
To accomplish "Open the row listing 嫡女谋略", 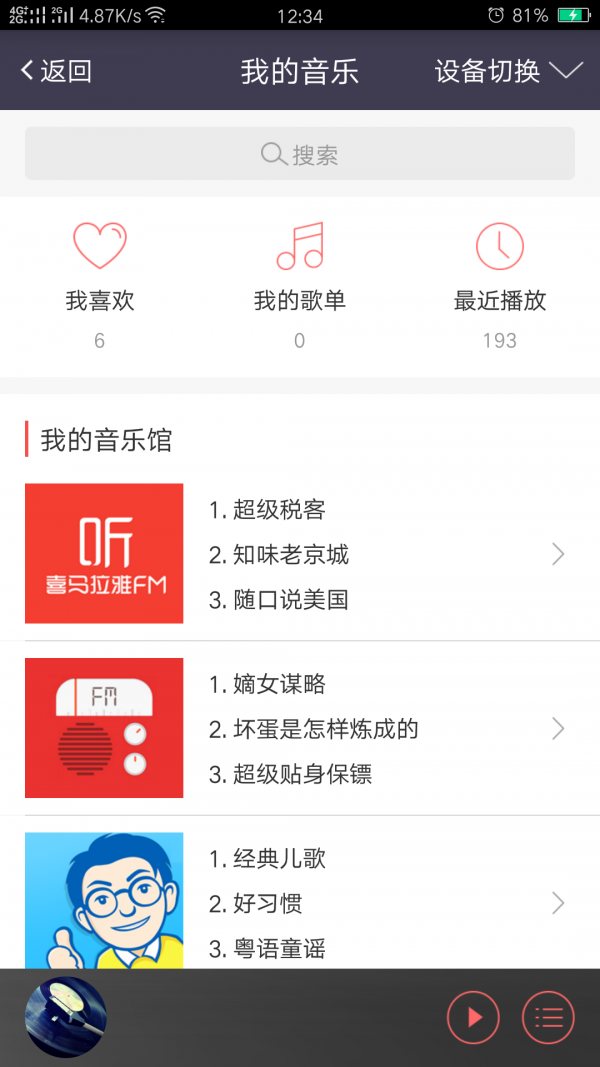I will pos(300,728).
